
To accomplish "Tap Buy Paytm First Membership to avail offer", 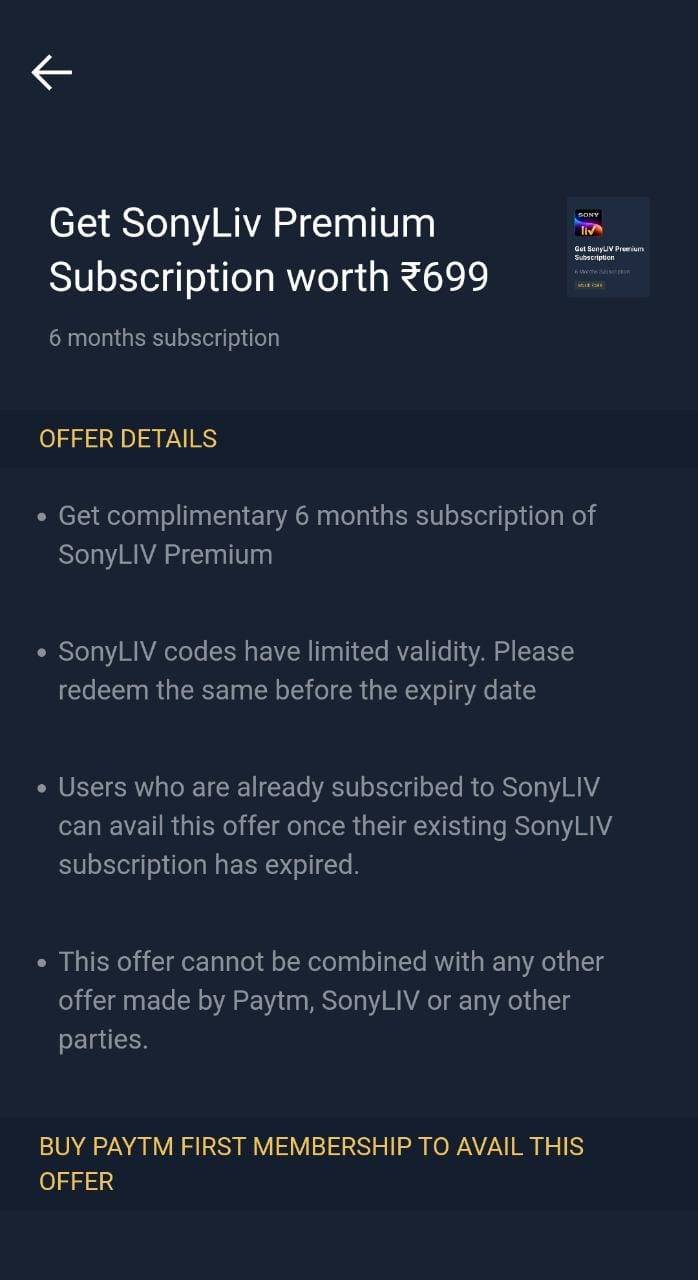I will click(310, 1163).
